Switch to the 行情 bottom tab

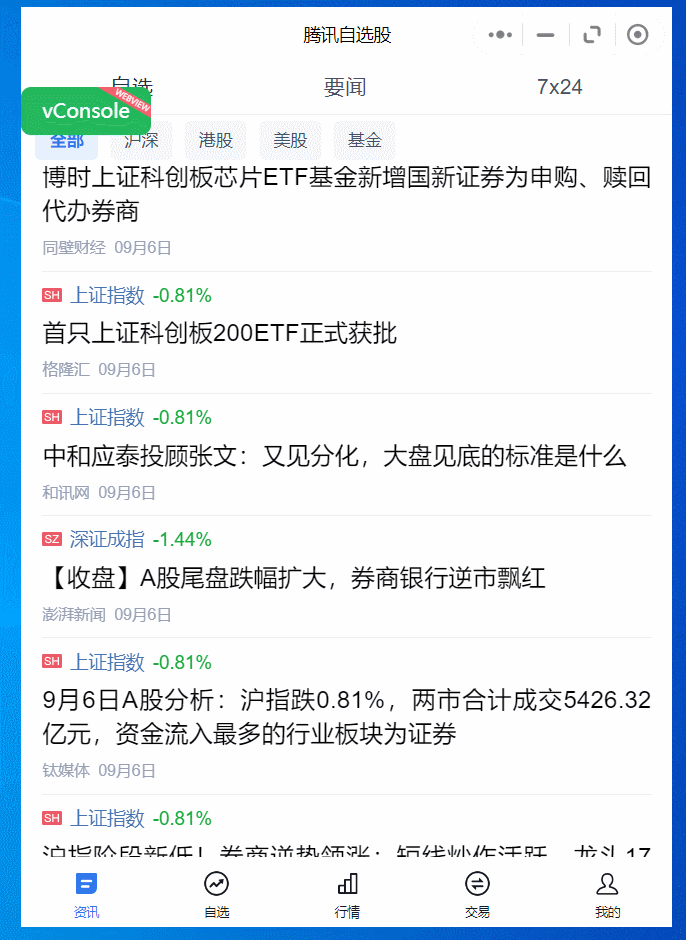(347, 894)
